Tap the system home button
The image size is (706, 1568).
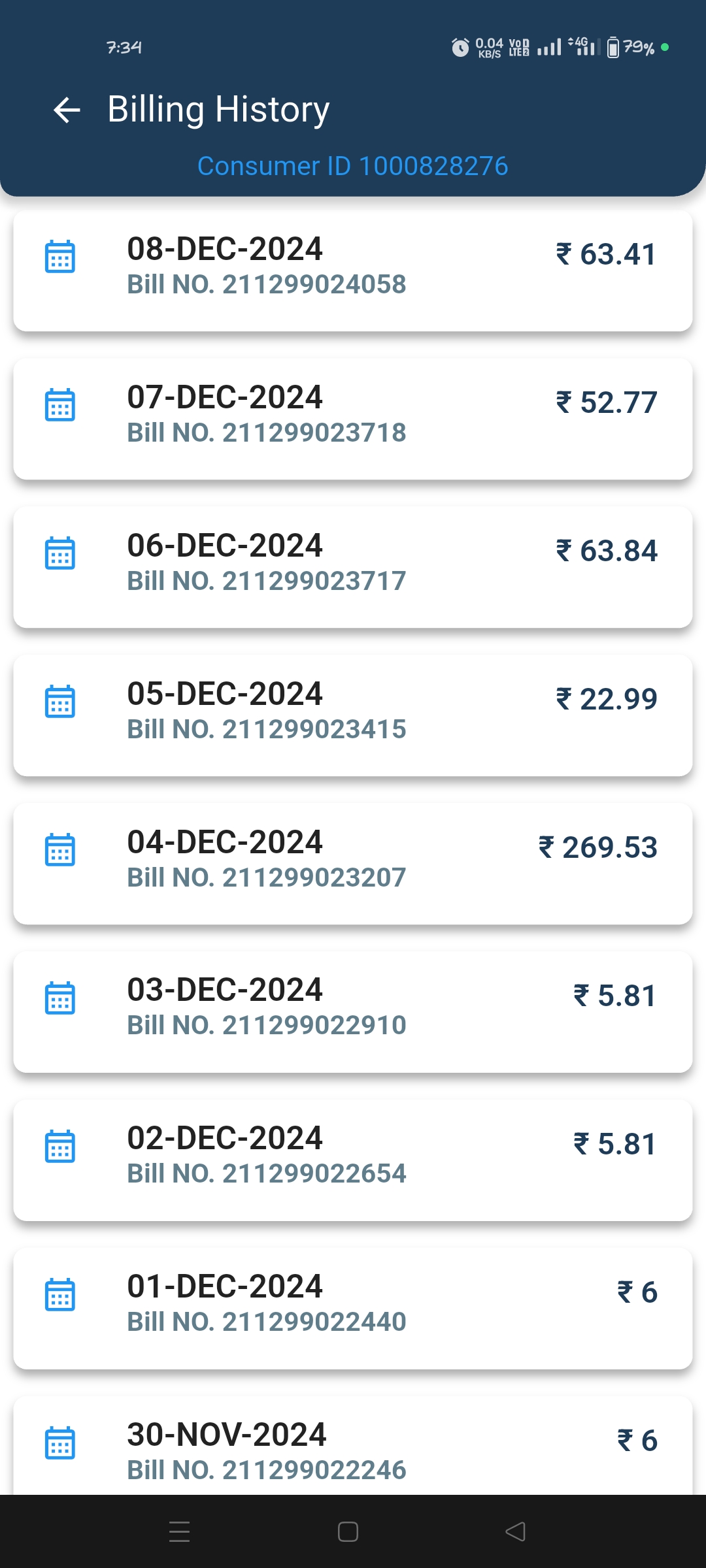click(348, 1531)
